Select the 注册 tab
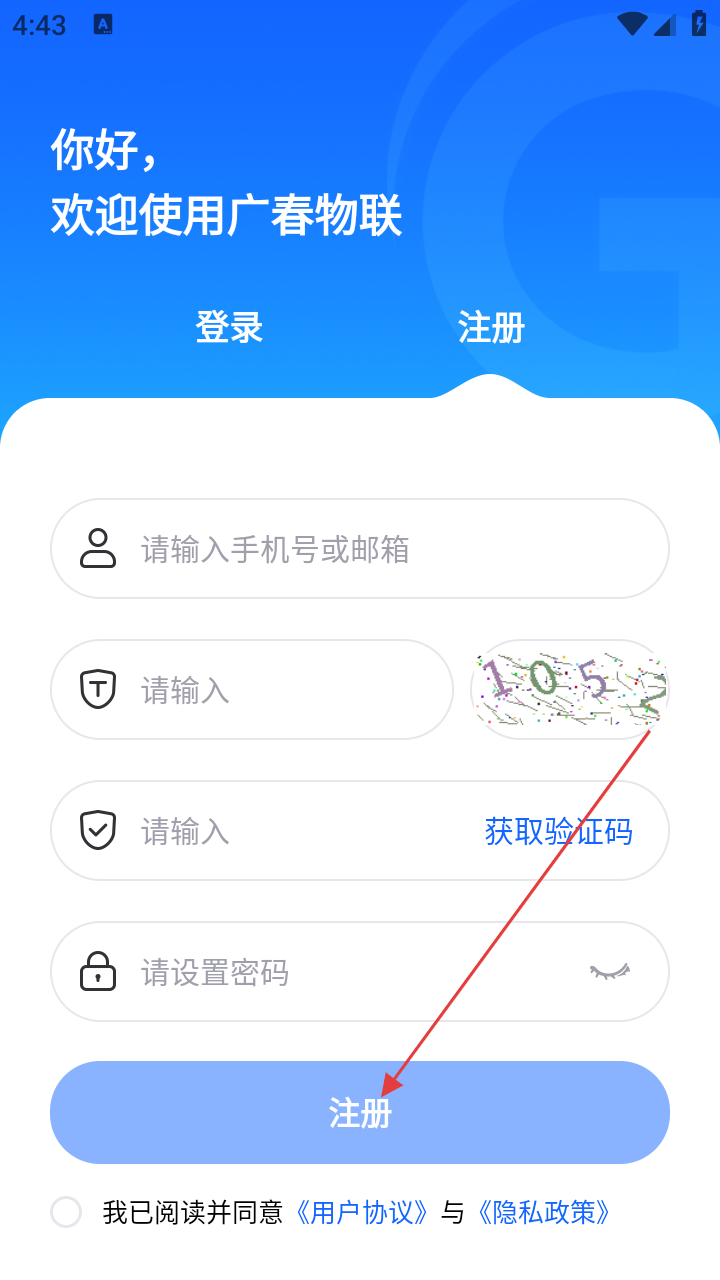 [x=491, y=327]
